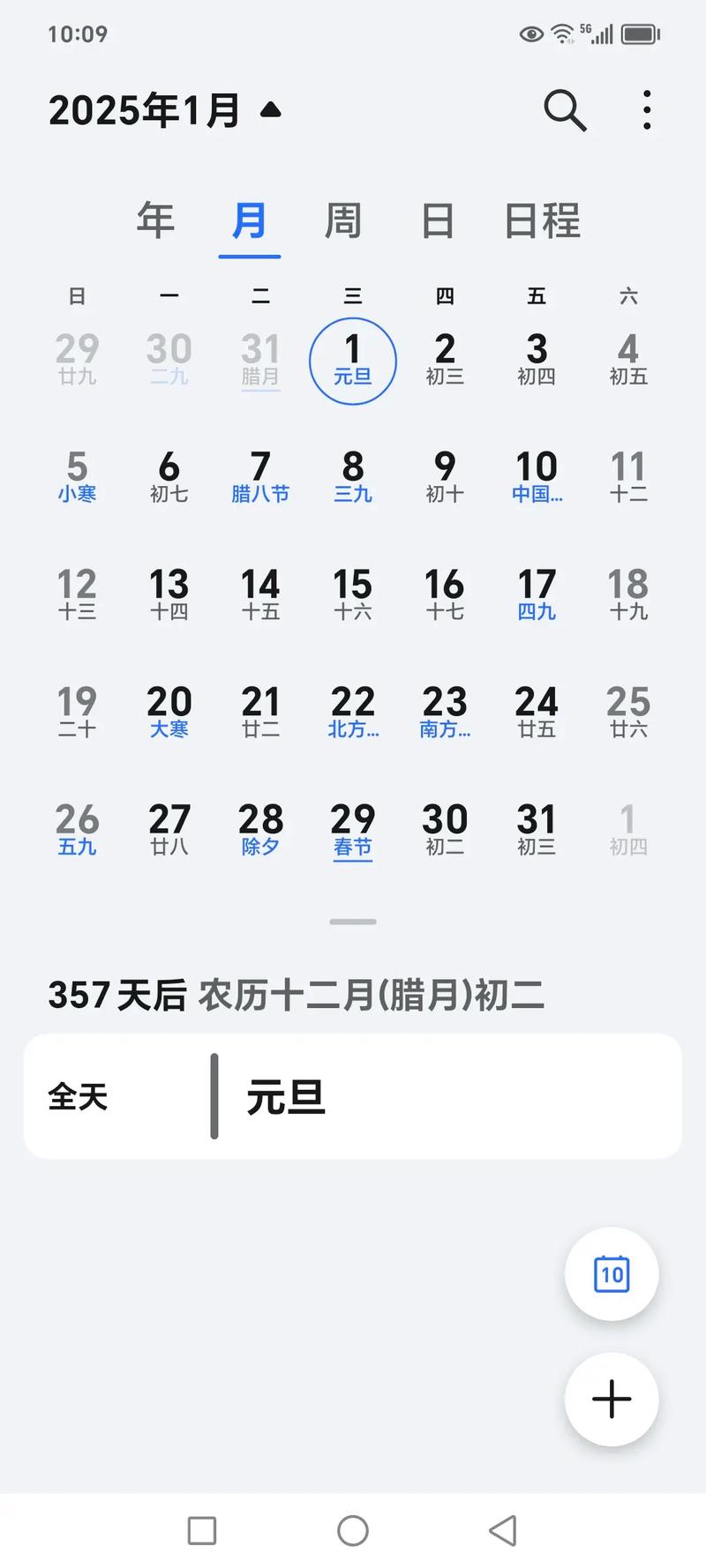The height and width of the screenshot is (1568, 706).
Task: Jump to today with the calendar button
Action: (x=611, y=1273)
